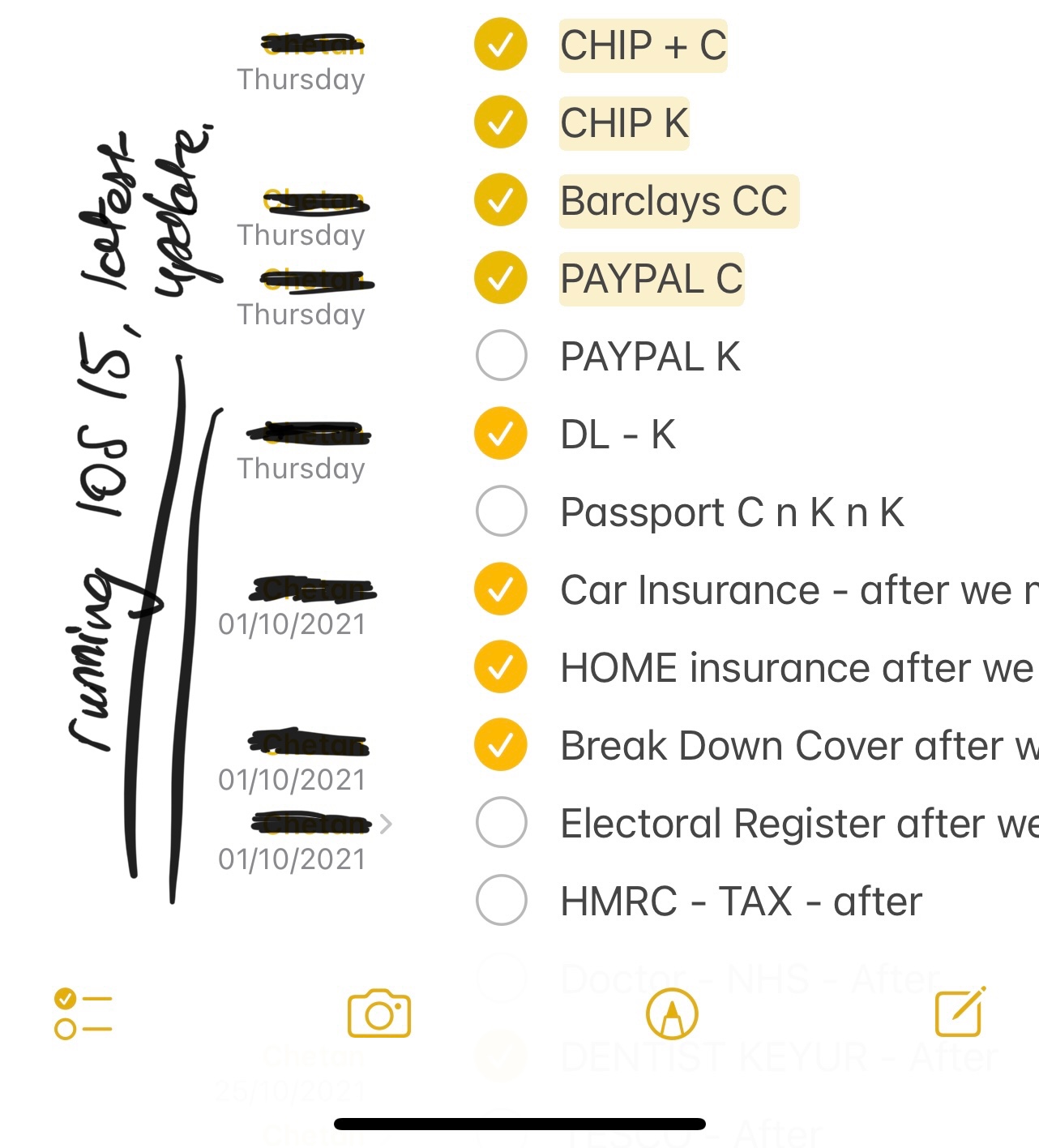Uncheck the DL - K item
The height and width of the screenshot is (1148, 1039).
click(x=501, y=434)
